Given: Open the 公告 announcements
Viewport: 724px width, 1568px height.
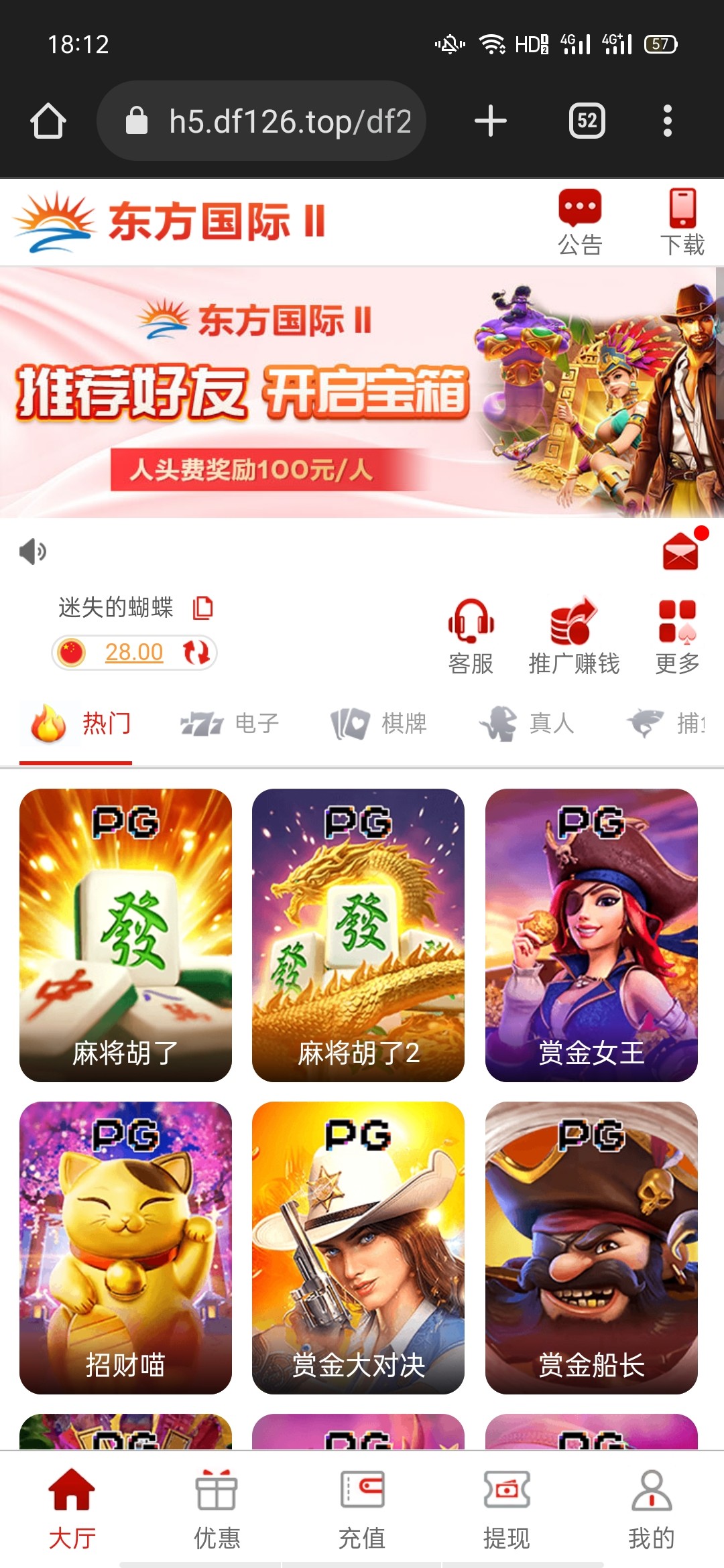Looking at the screenshot, I should pos(580,222).
